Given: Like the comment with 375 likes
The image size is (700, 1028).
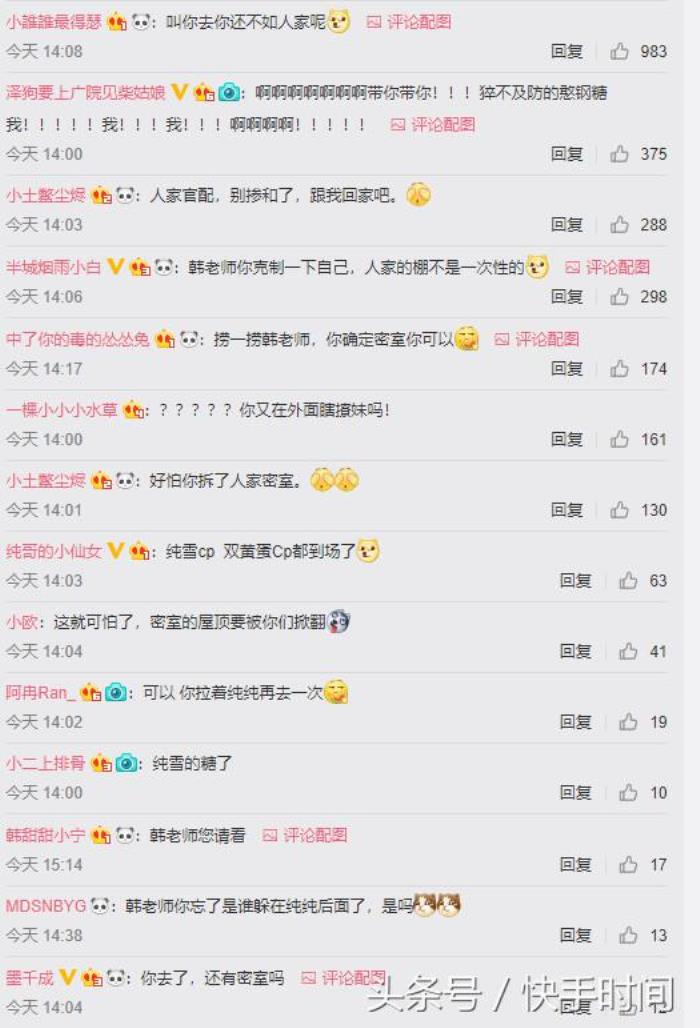Looking at the screenshot, I should click(x=620, y=154).
